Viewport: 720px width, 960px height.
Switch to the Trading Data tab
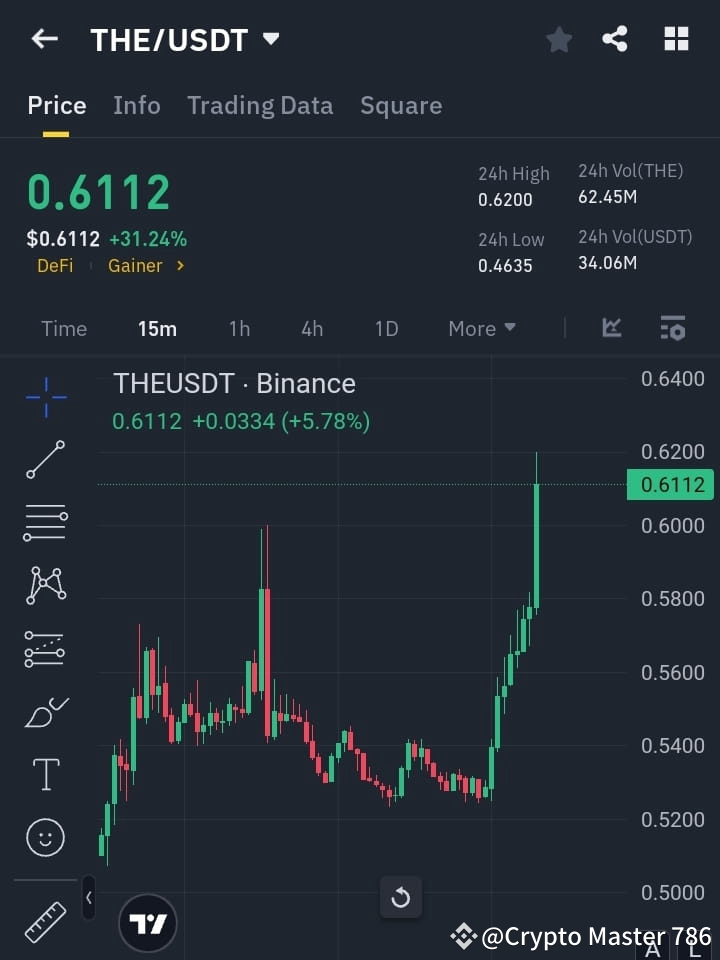point(260,105)
